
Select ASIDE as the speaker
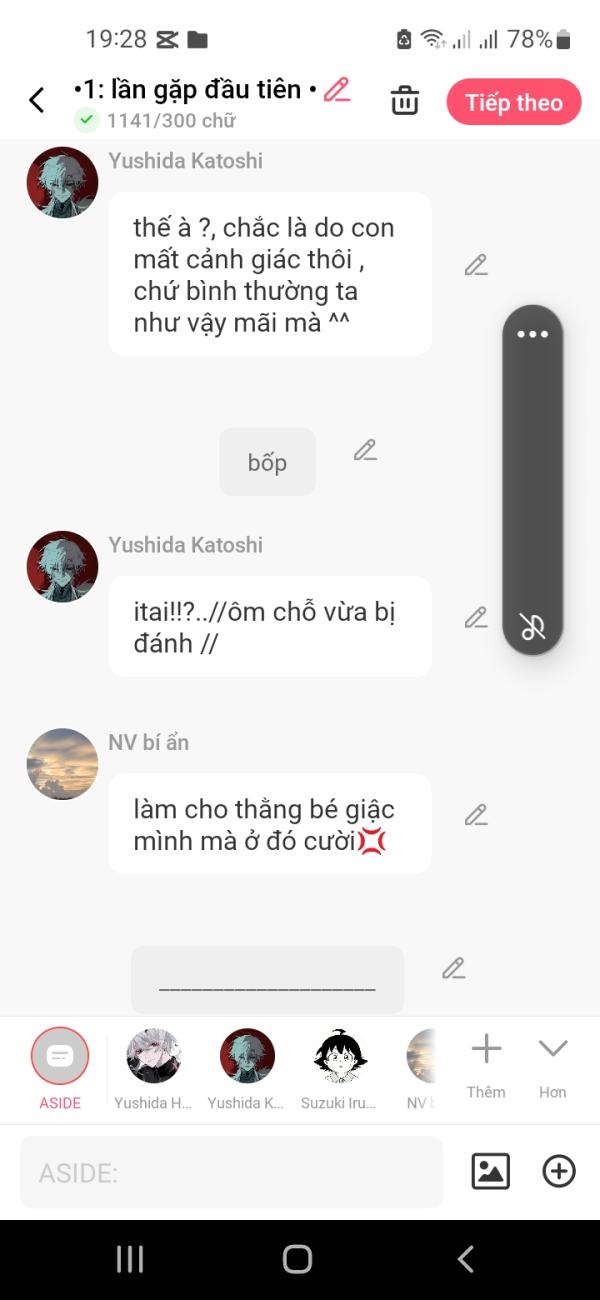click(60, 1056)
